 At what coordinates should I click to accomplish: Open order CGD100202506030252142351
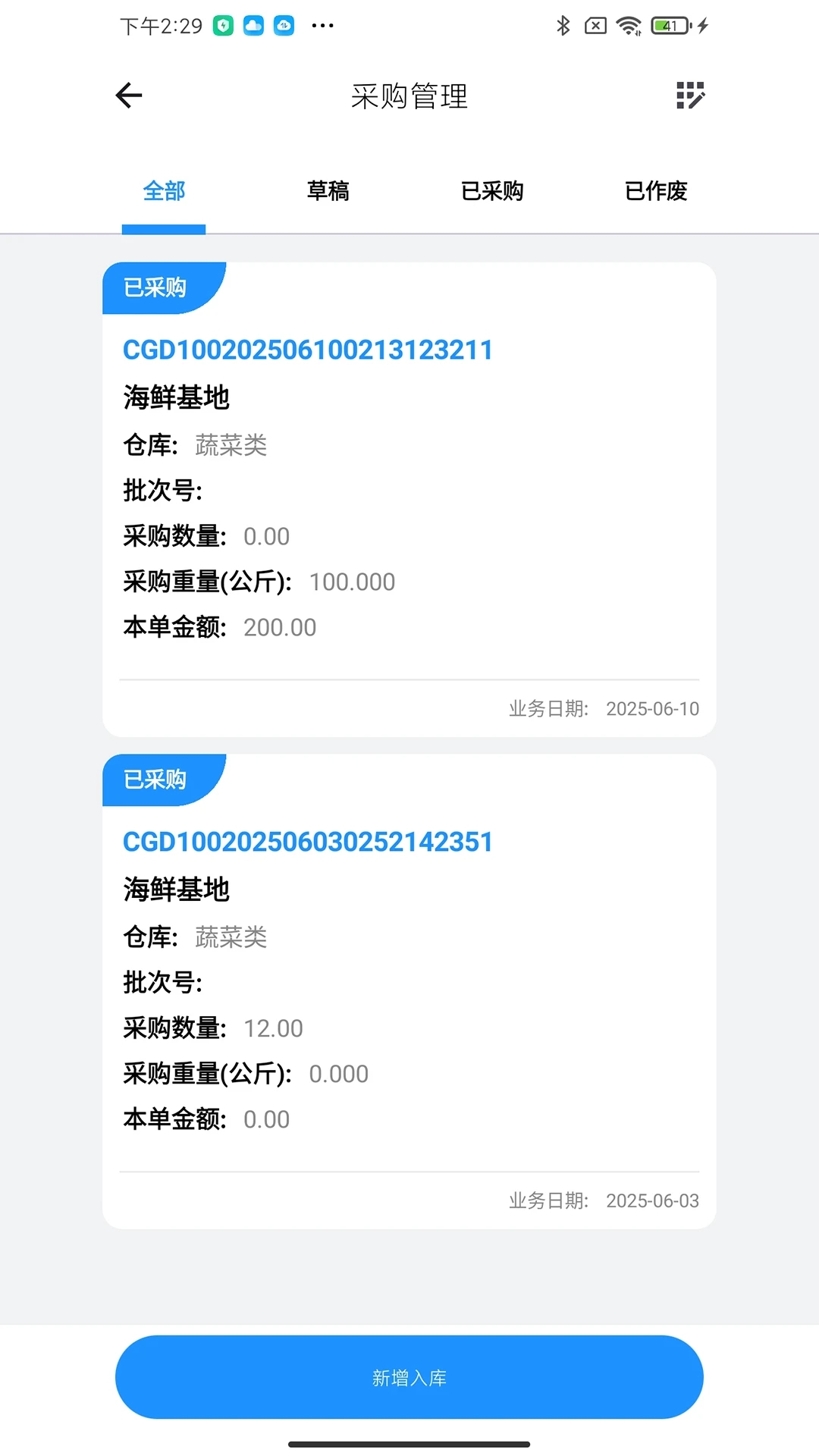307,841
